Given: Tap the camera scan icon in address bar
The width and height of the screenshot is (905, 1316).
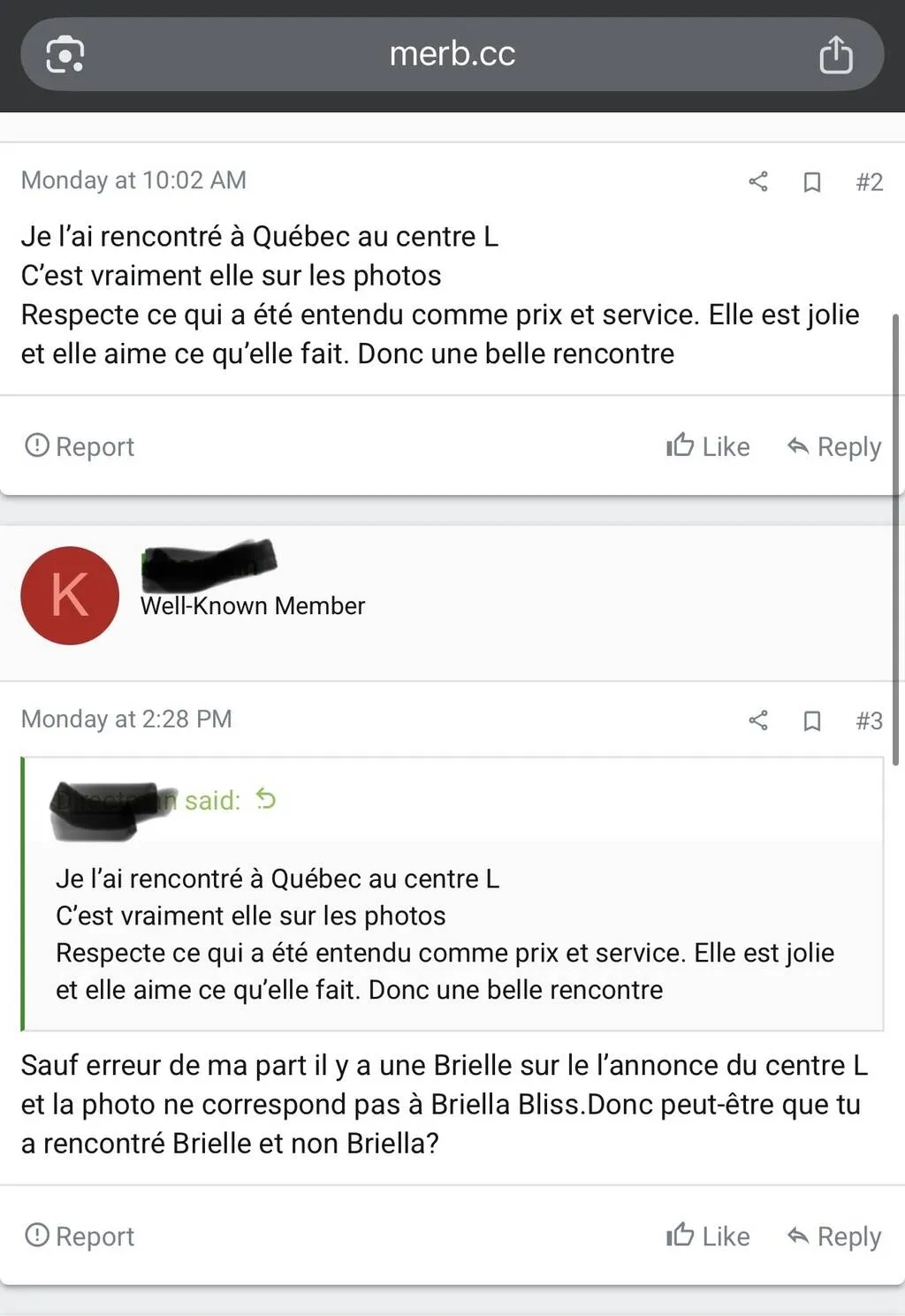Looking at the screenshot, I should pos(65,54).
